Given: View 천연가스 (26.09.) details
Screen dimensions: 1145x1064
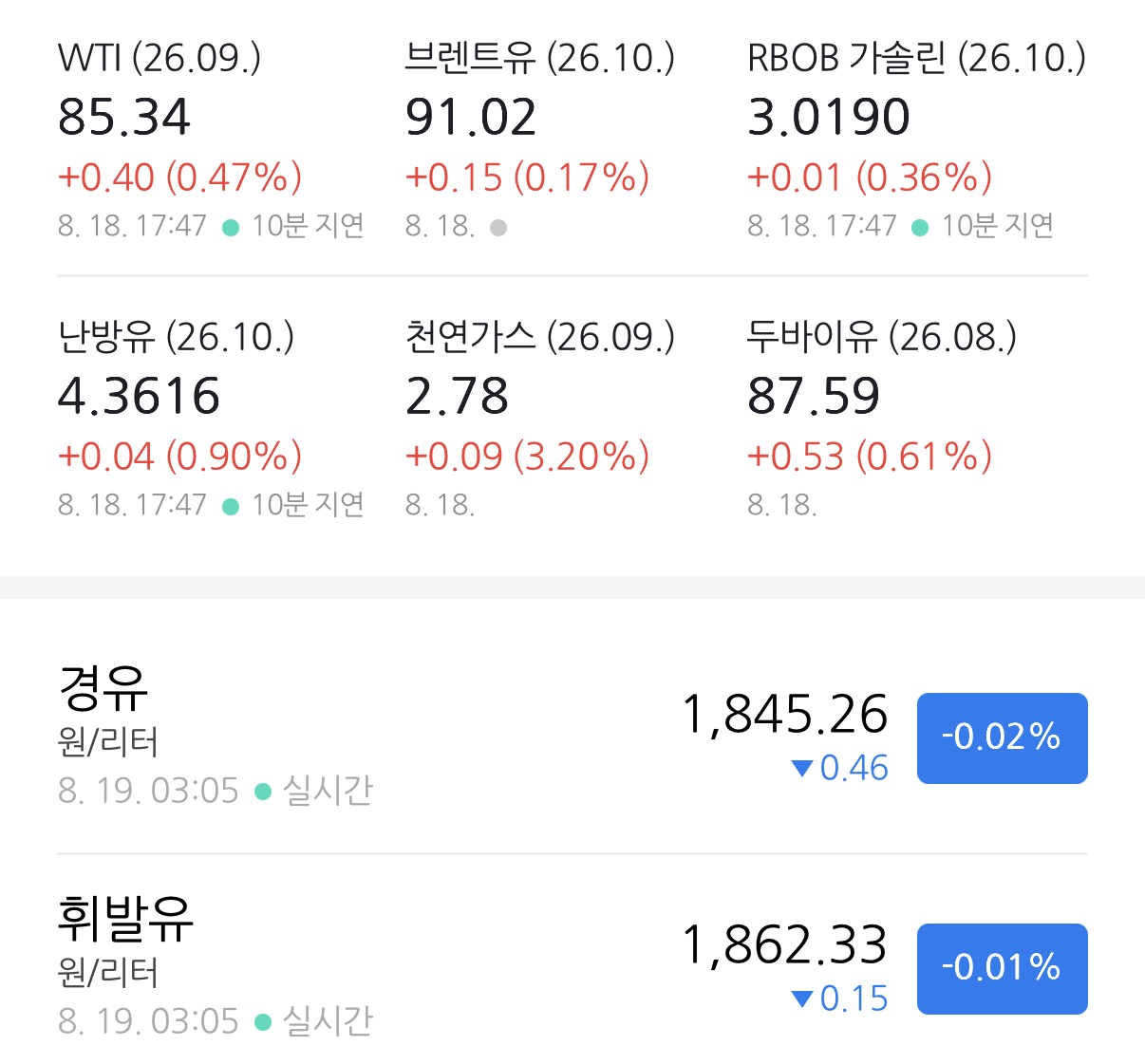Looking at the screenshot, I should point(539,419).
